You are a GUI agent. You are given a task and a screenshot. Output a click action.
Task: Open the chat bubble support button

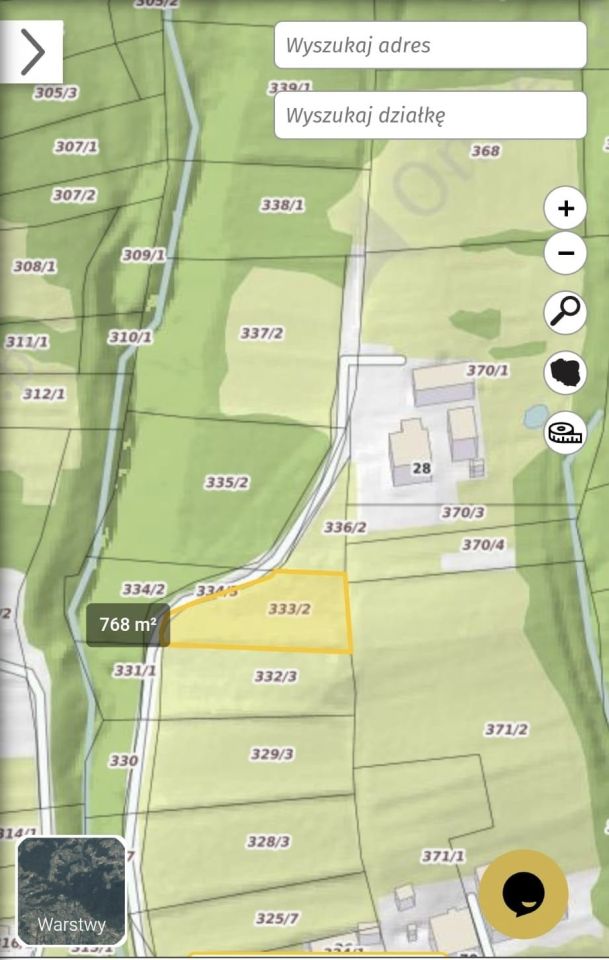click(523, 893)
